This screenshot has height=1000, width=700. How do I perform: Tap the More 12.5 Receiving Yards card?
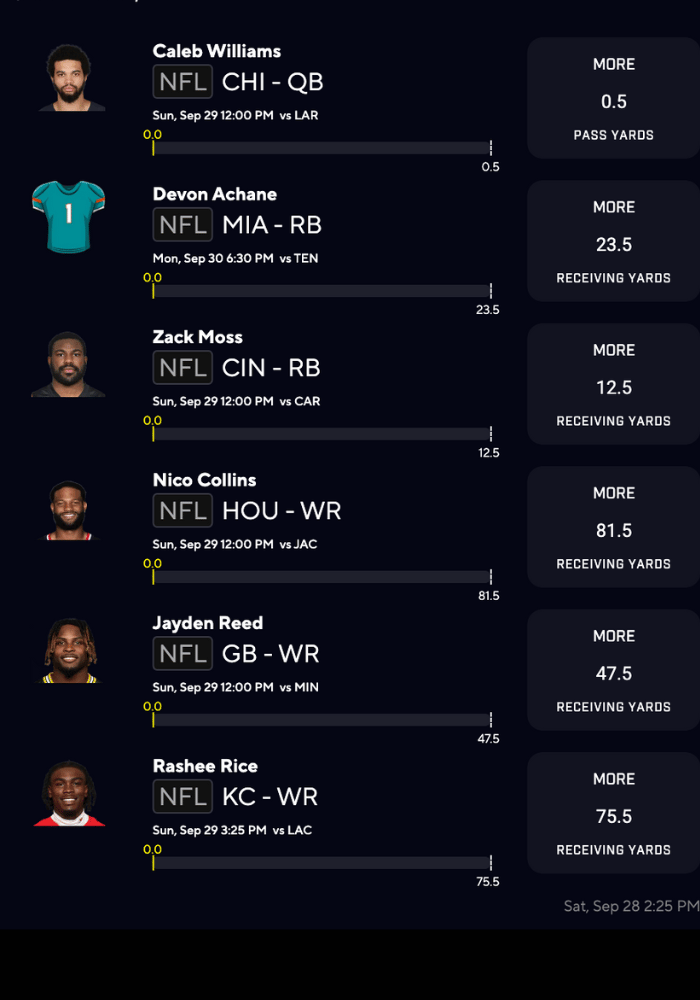(x=613, y=383)
